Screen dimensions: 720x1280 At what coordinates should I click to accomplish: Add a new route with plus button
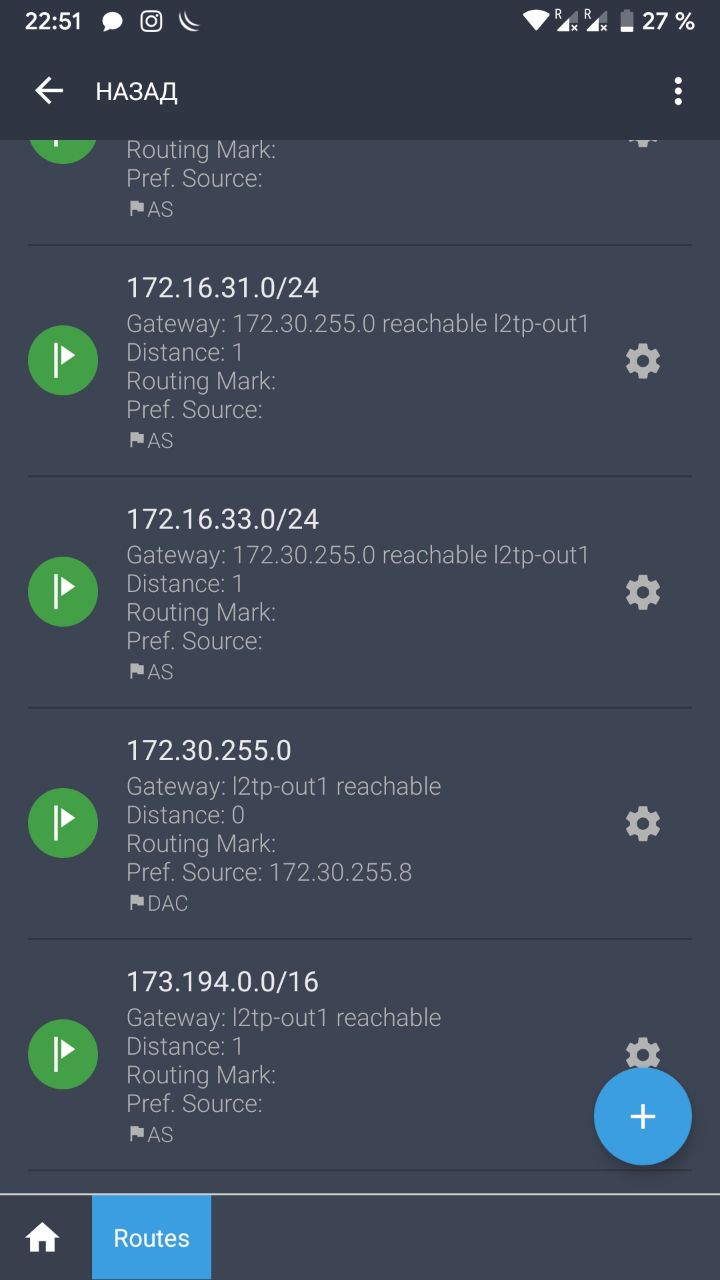coord(643,1116)
